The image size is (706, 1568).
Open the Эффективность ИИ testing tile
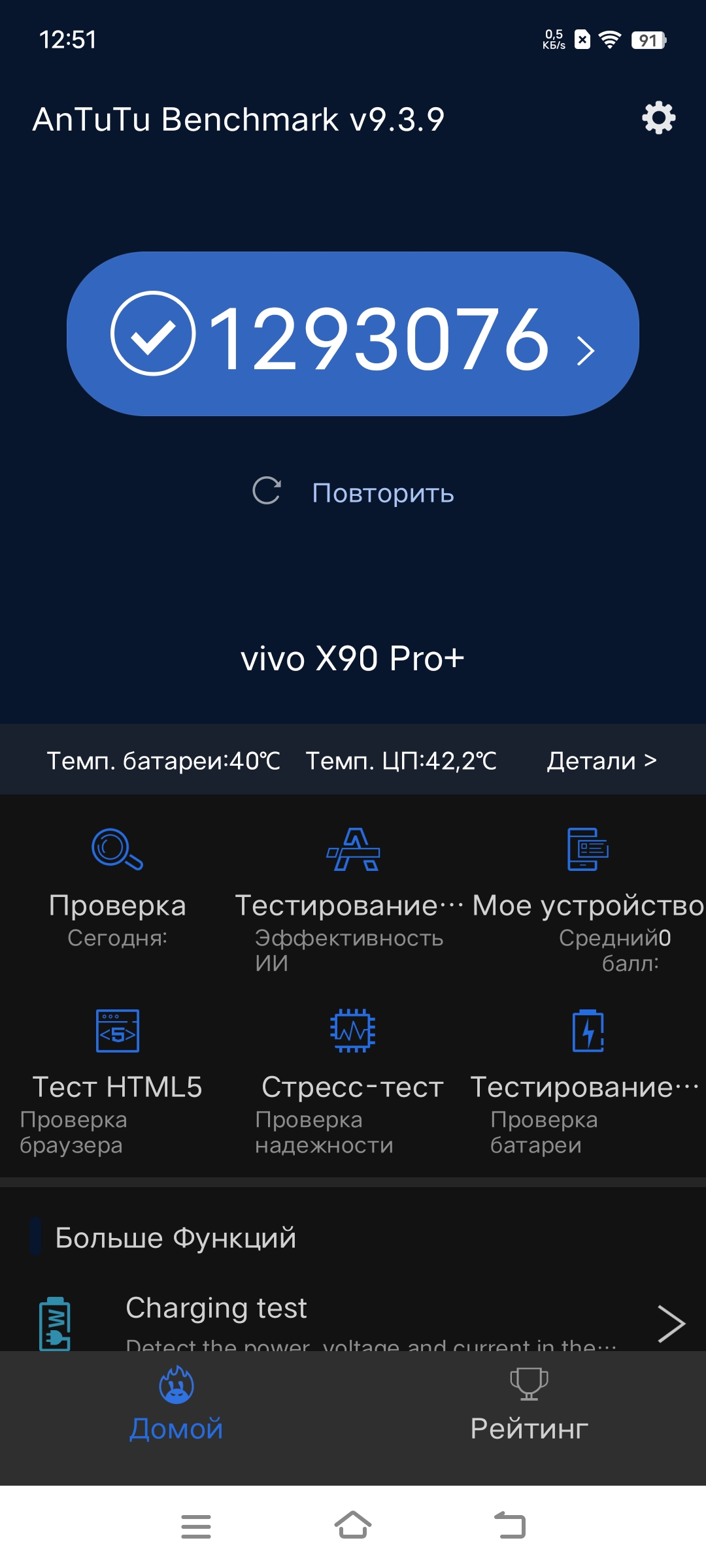pyautogui.click(x=350, y=898)
